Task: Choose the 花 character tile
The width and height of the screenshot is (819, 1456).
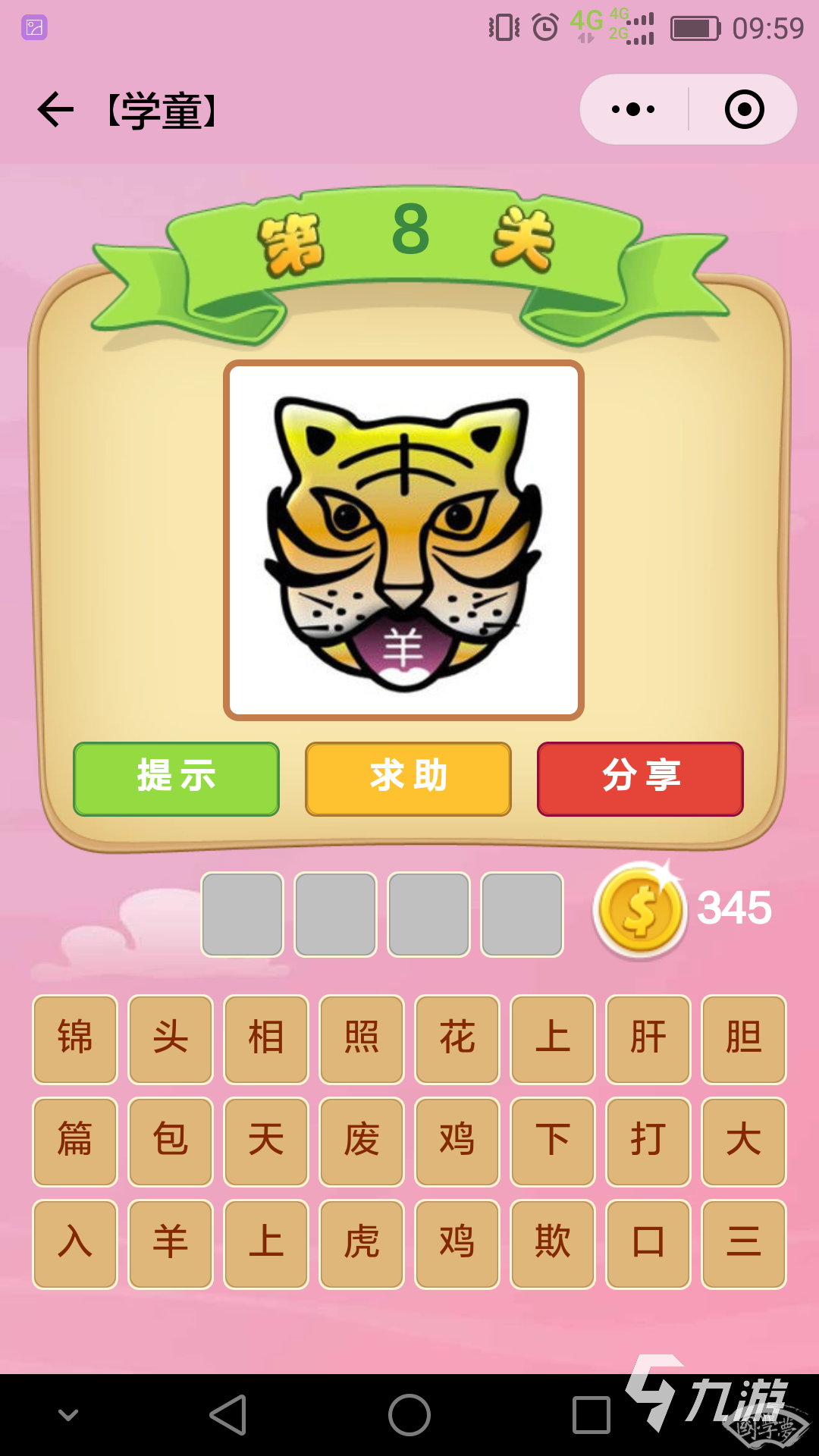Action: tap(457, 1039)
